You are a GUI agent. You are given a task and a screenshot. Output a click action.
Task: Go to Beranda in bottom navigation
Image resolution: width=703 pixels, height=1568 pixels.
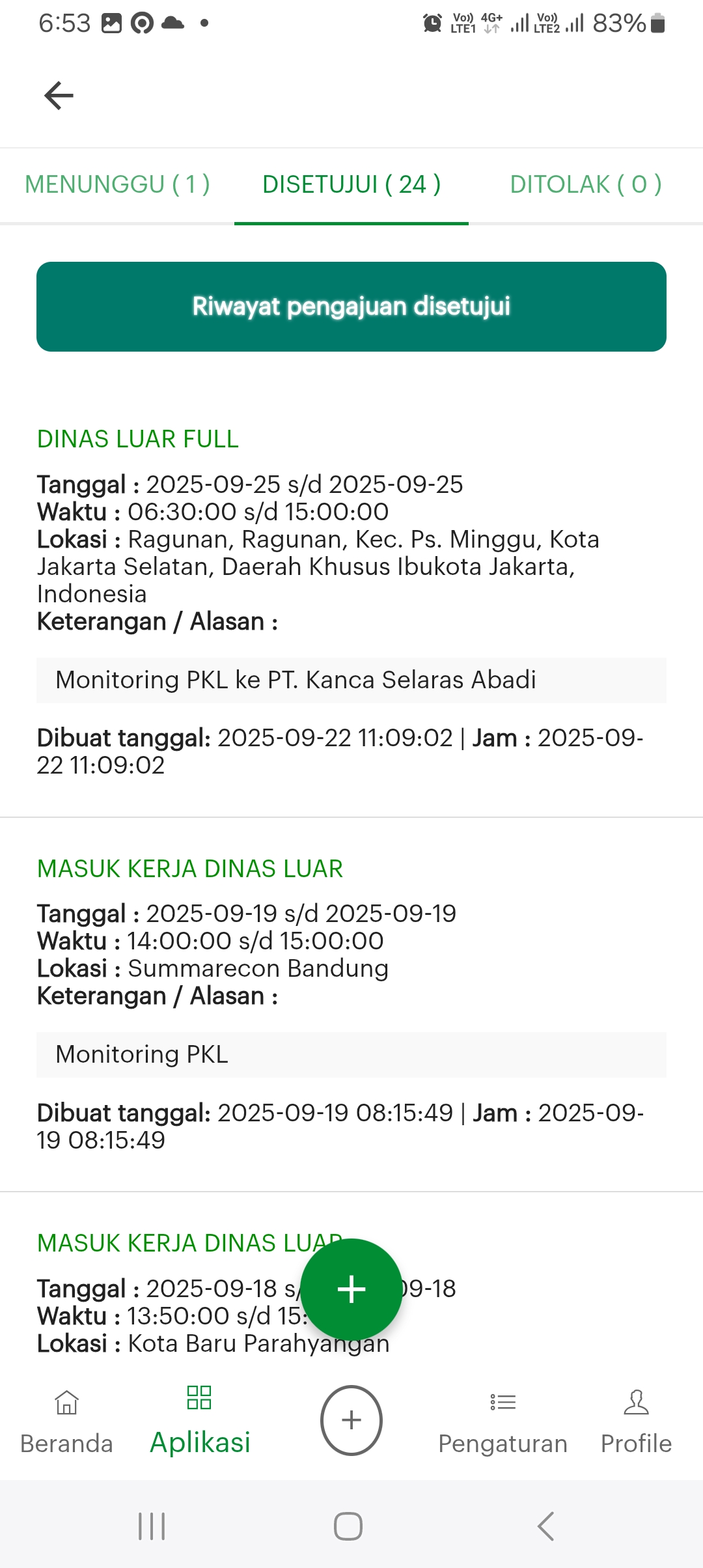tap(66, 1421)
